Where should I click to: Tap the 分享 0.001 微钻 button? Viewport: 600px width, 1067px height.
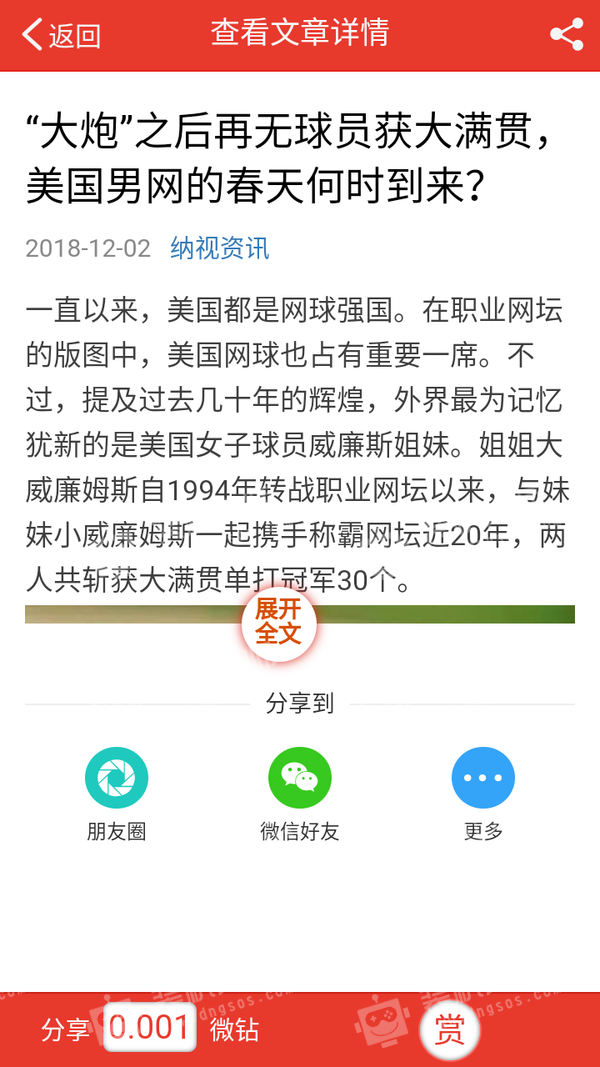pos(150,1029)
